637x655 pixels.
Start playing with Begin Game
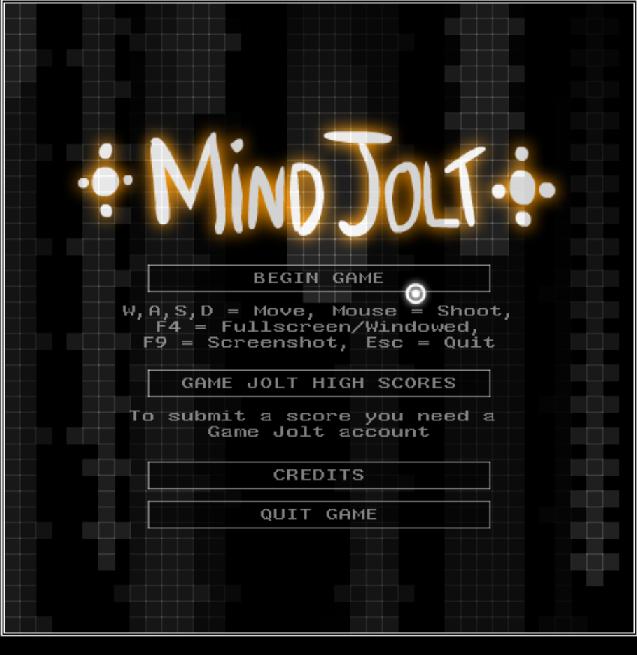(319, 278)
